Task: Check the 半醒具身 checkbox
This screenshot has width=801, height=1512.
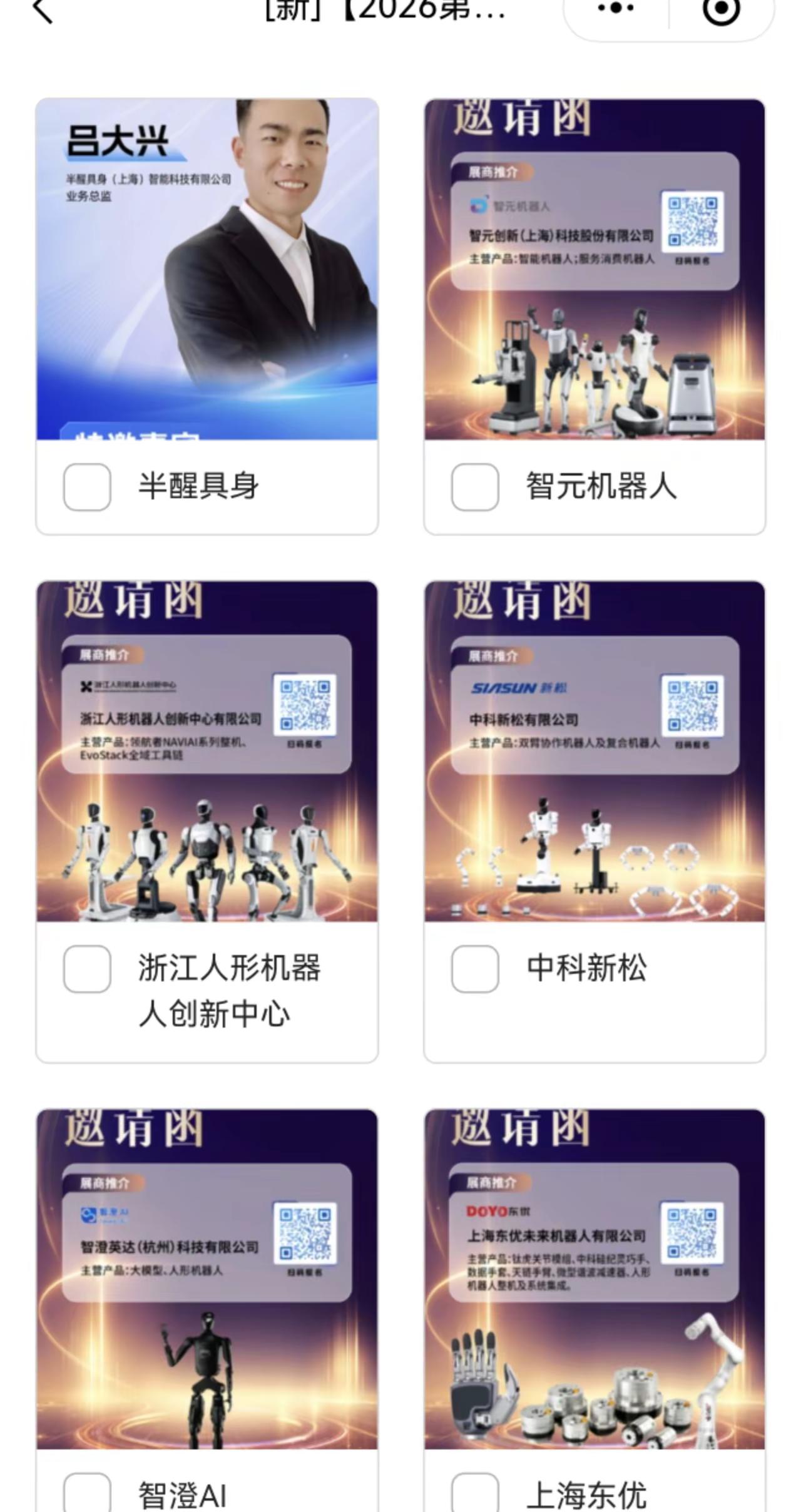Action: 87,487
